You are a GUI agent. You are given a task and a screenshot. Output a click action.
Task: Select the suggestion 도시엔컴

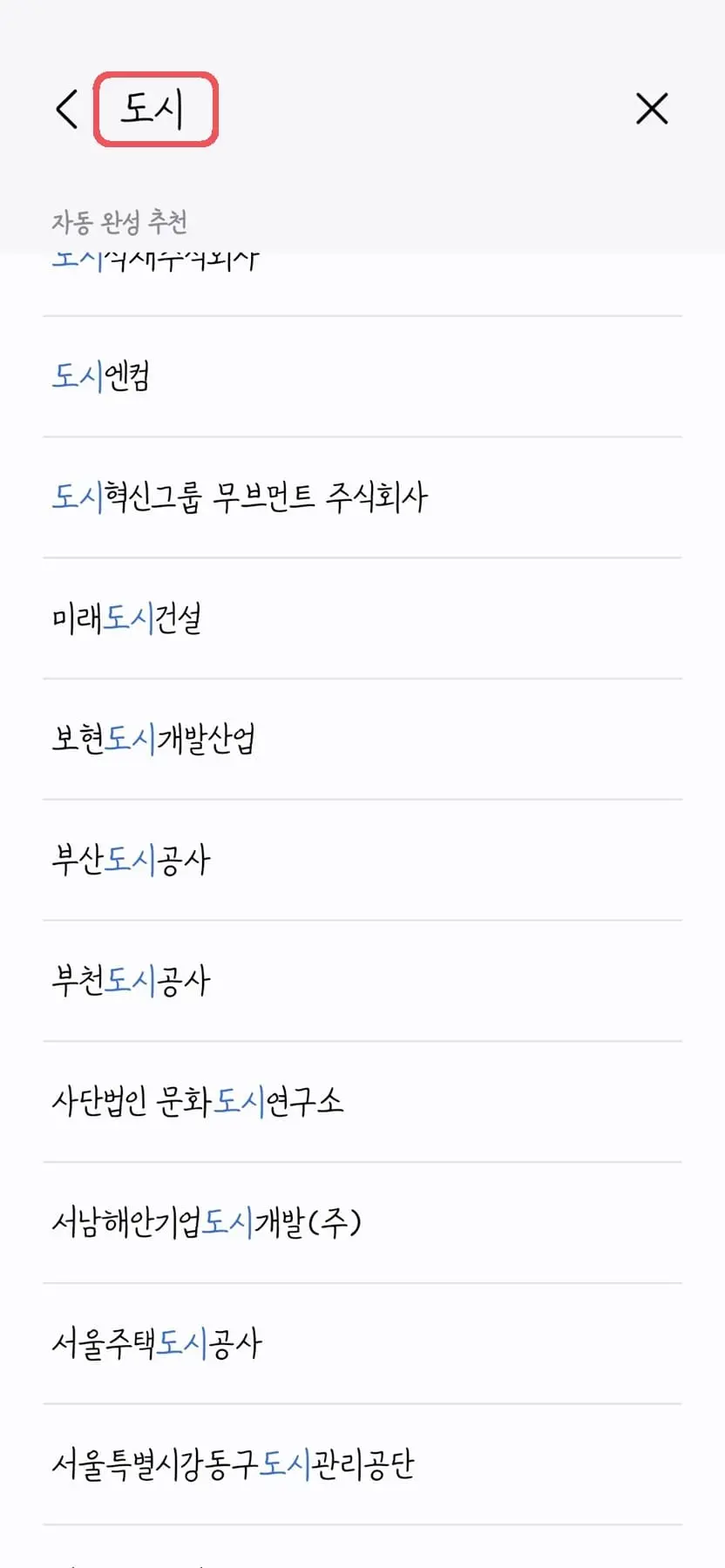[x=100, y=377]
